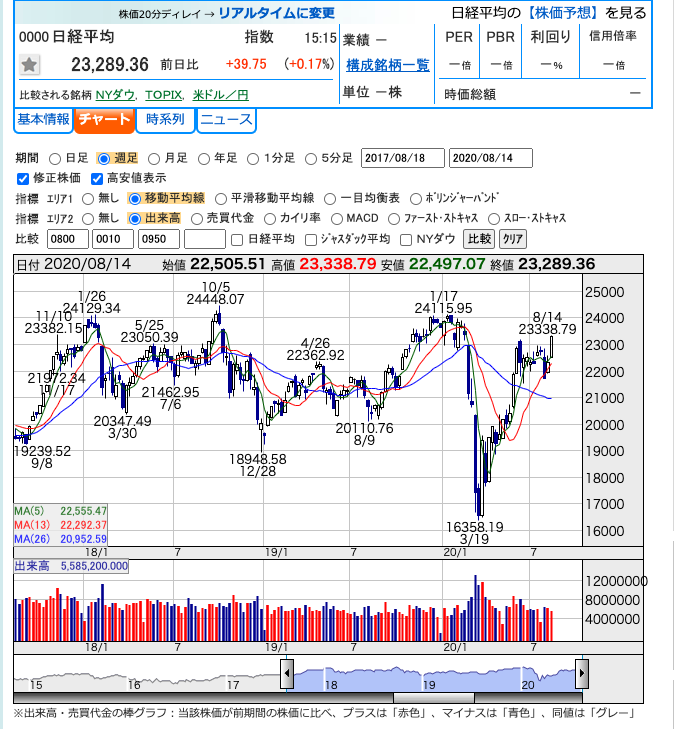Tap the 比較 button
The height and width of the screenshot is (729, 674).
(479, 239)
